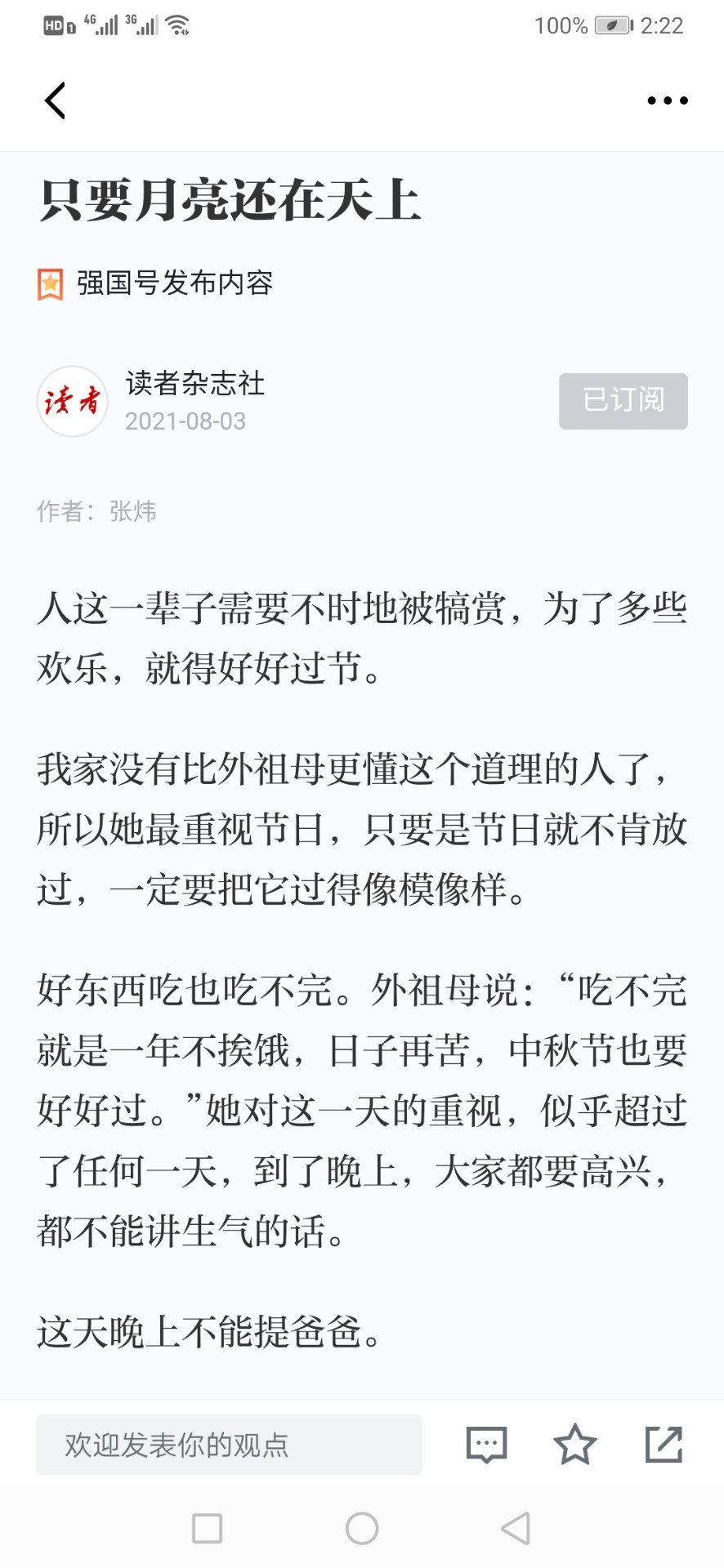The image size is (724, 1568).
Task: Go back using the top-left arrow
Action: pyautogui.click(x=55, y=101)
